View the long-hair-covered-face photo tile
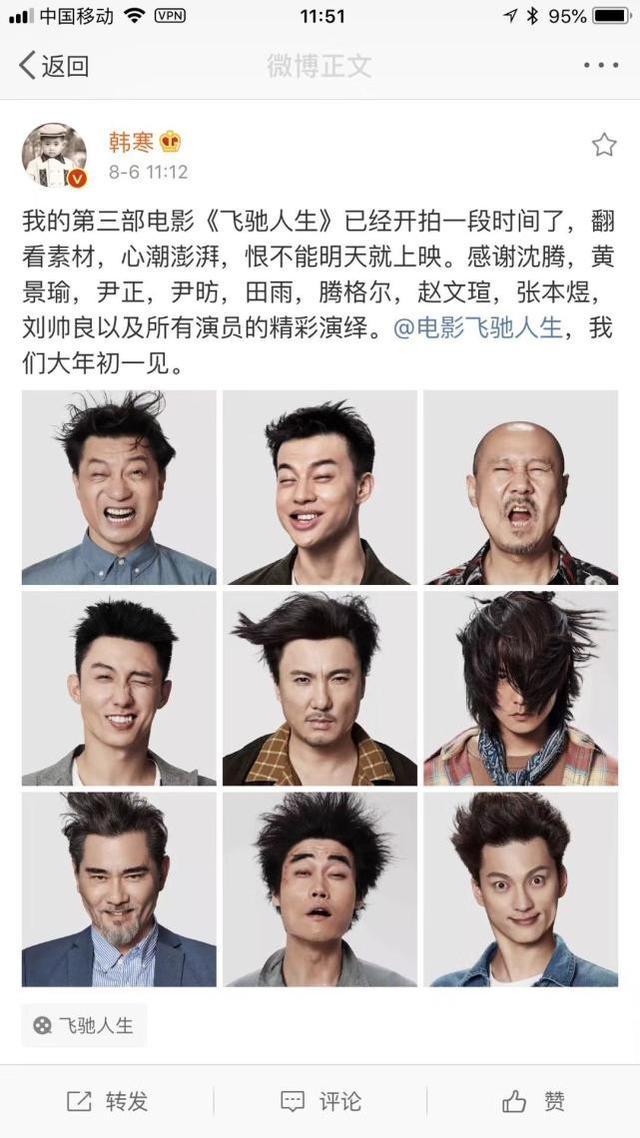The image size is (640, 1138). [521, 688]
